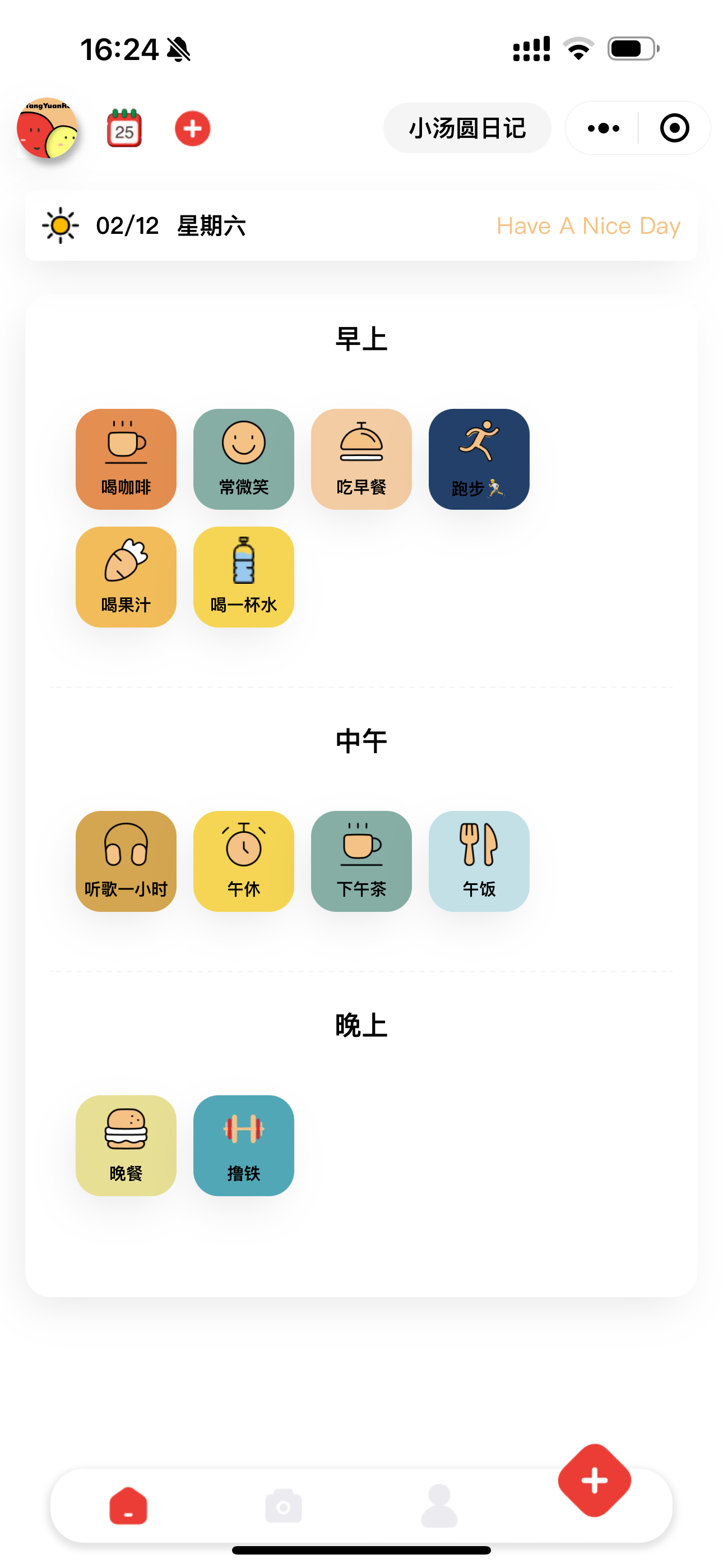Tap the 下午茶 habit tile

(x=361, y=861)
